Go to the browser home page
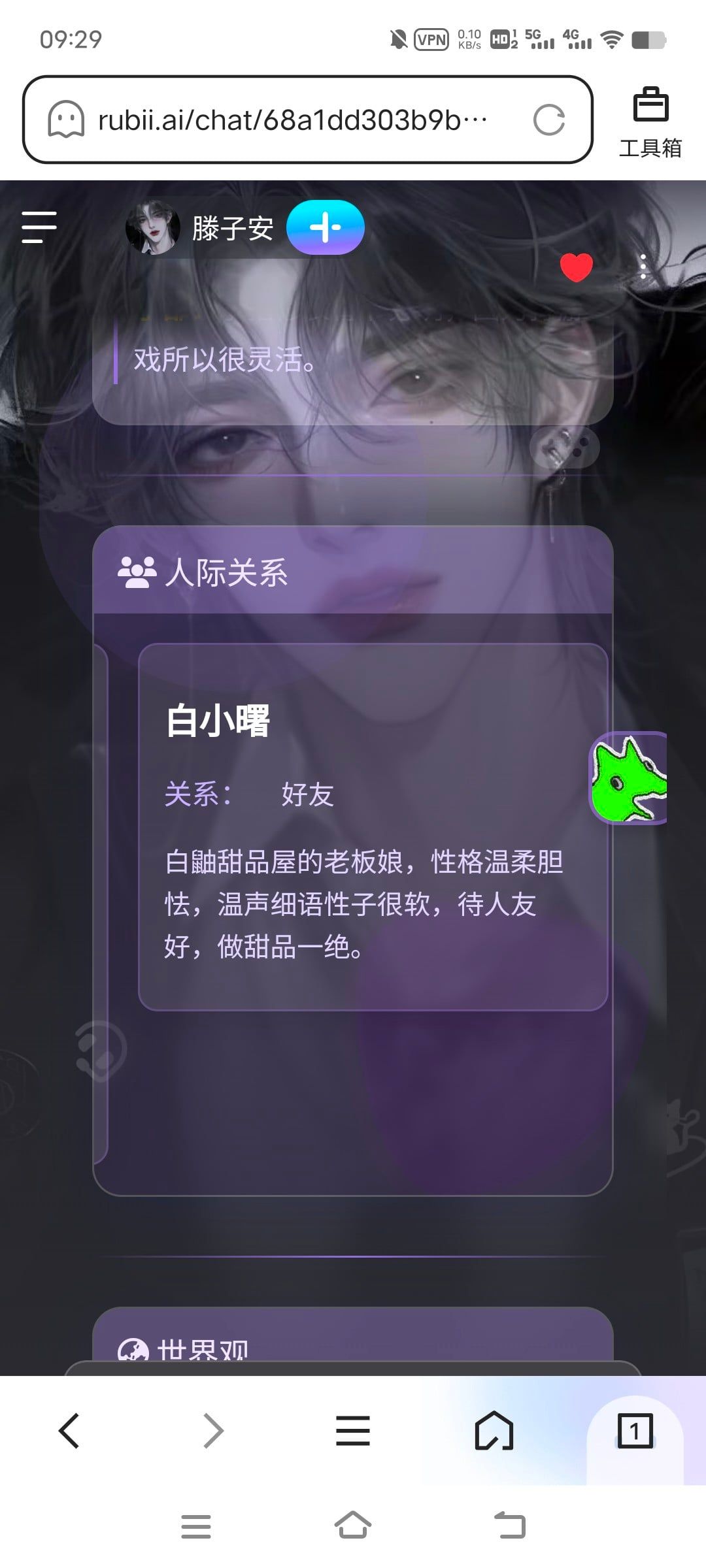This screenshot has width=706, height=1568. 494,1431
